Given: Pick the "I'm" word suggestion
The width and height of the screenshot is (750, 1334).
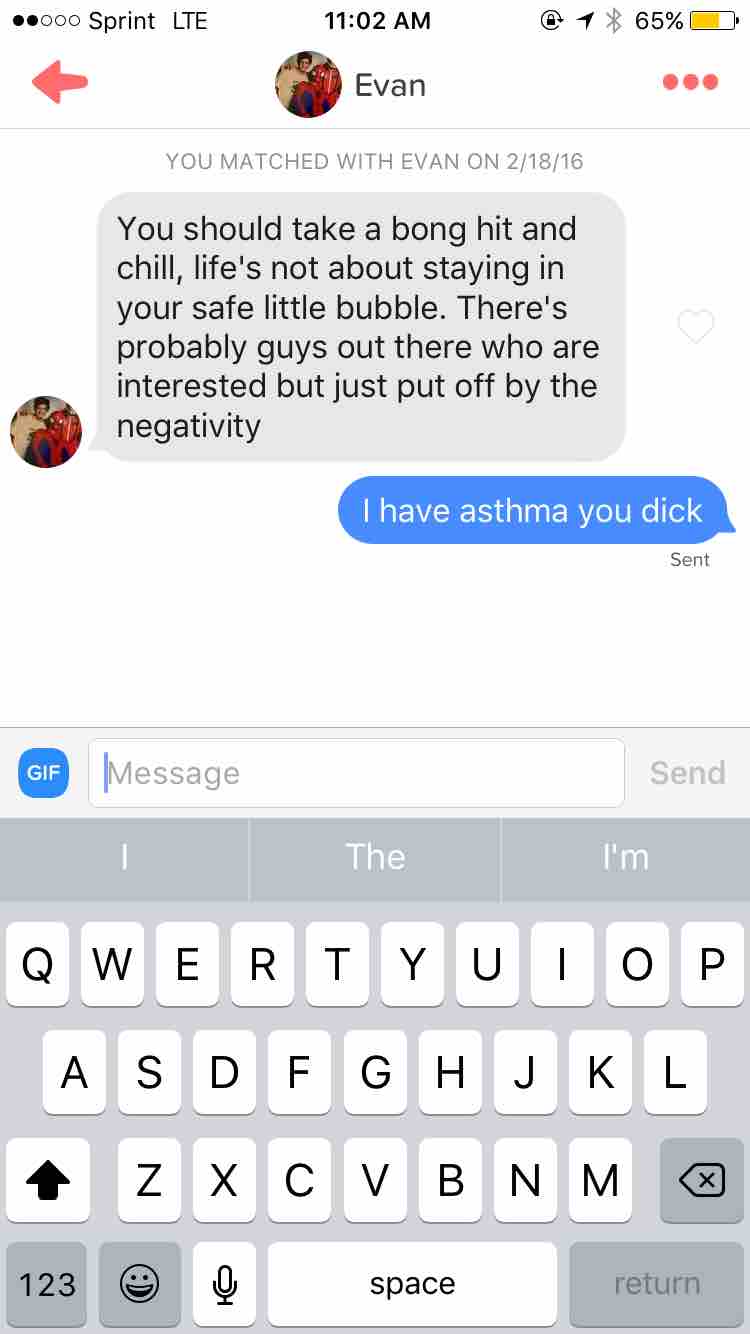Looking at the screenshot, I should click(626, 857).
